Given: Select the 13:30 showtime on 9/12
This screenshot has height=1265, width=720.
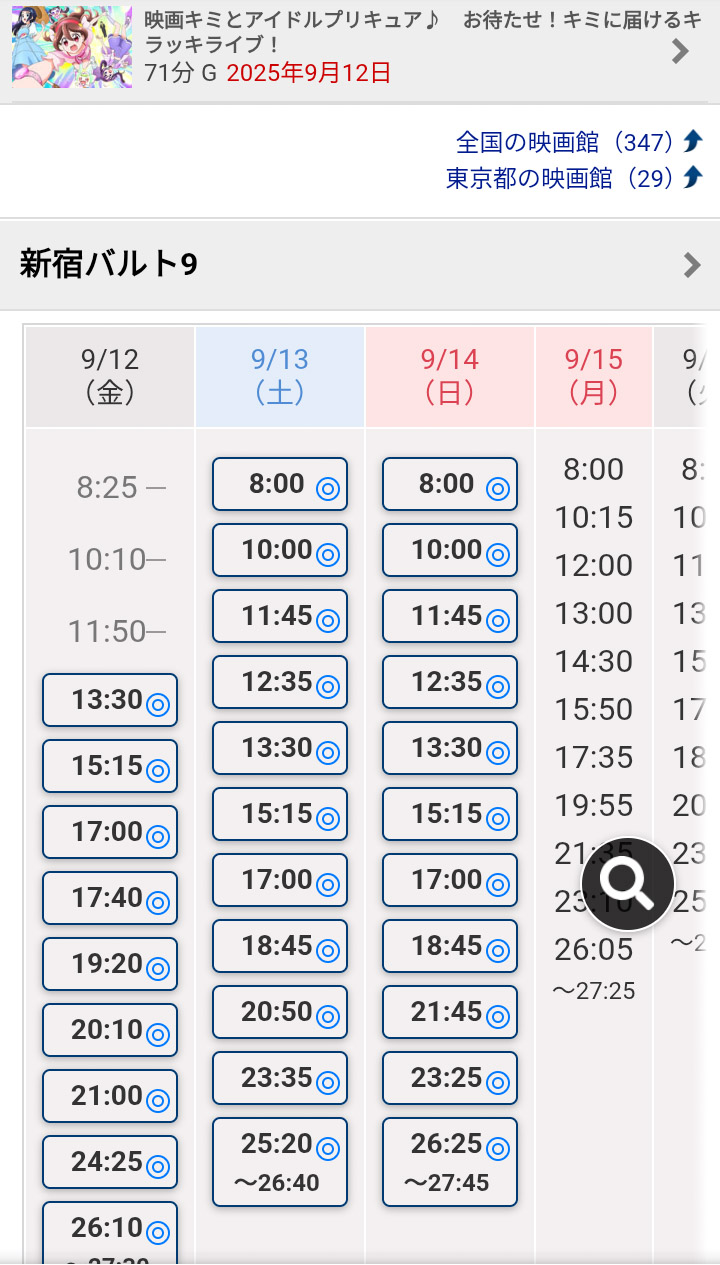Looking at the screenshot, I should tap(110, 700).
